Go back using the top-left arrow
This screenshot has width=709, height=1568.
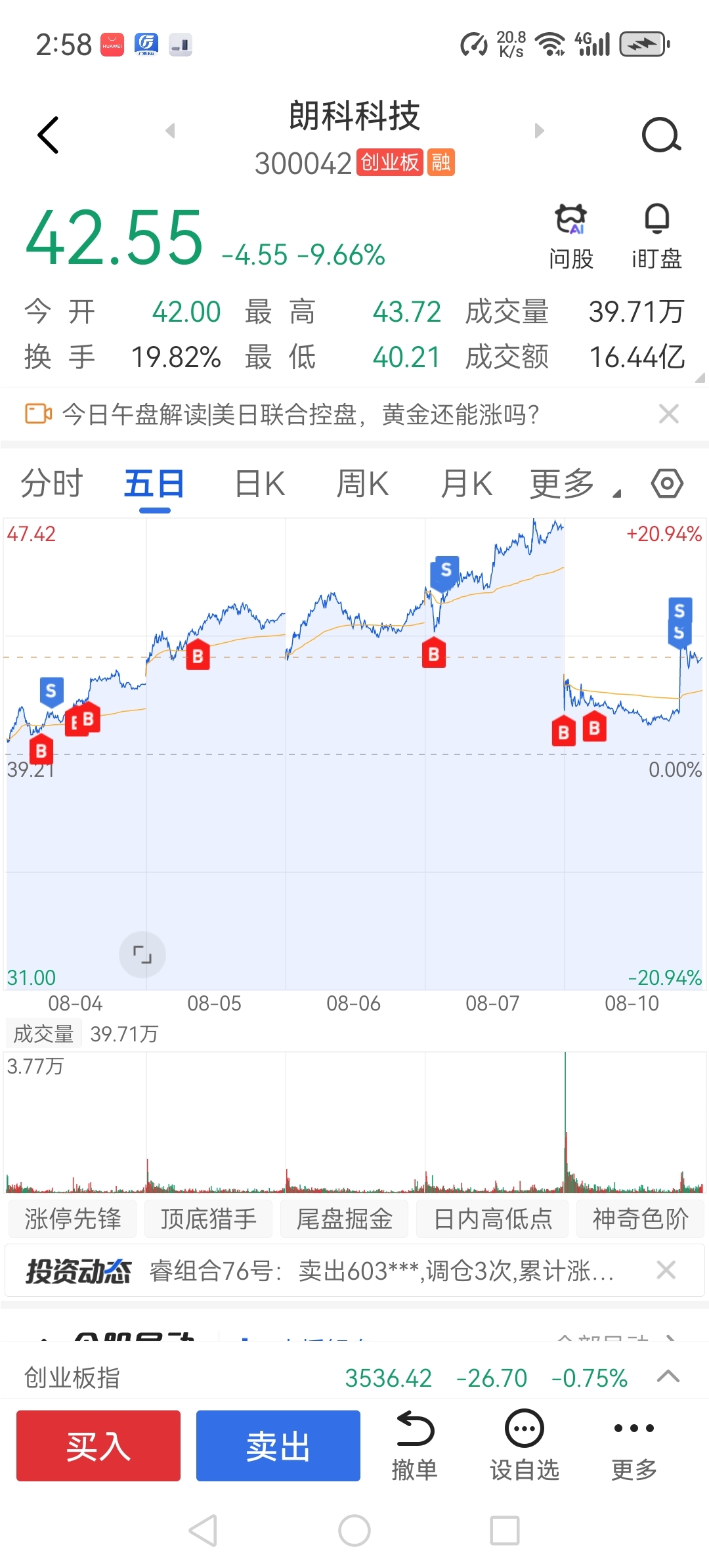click(x=48, y=135)
